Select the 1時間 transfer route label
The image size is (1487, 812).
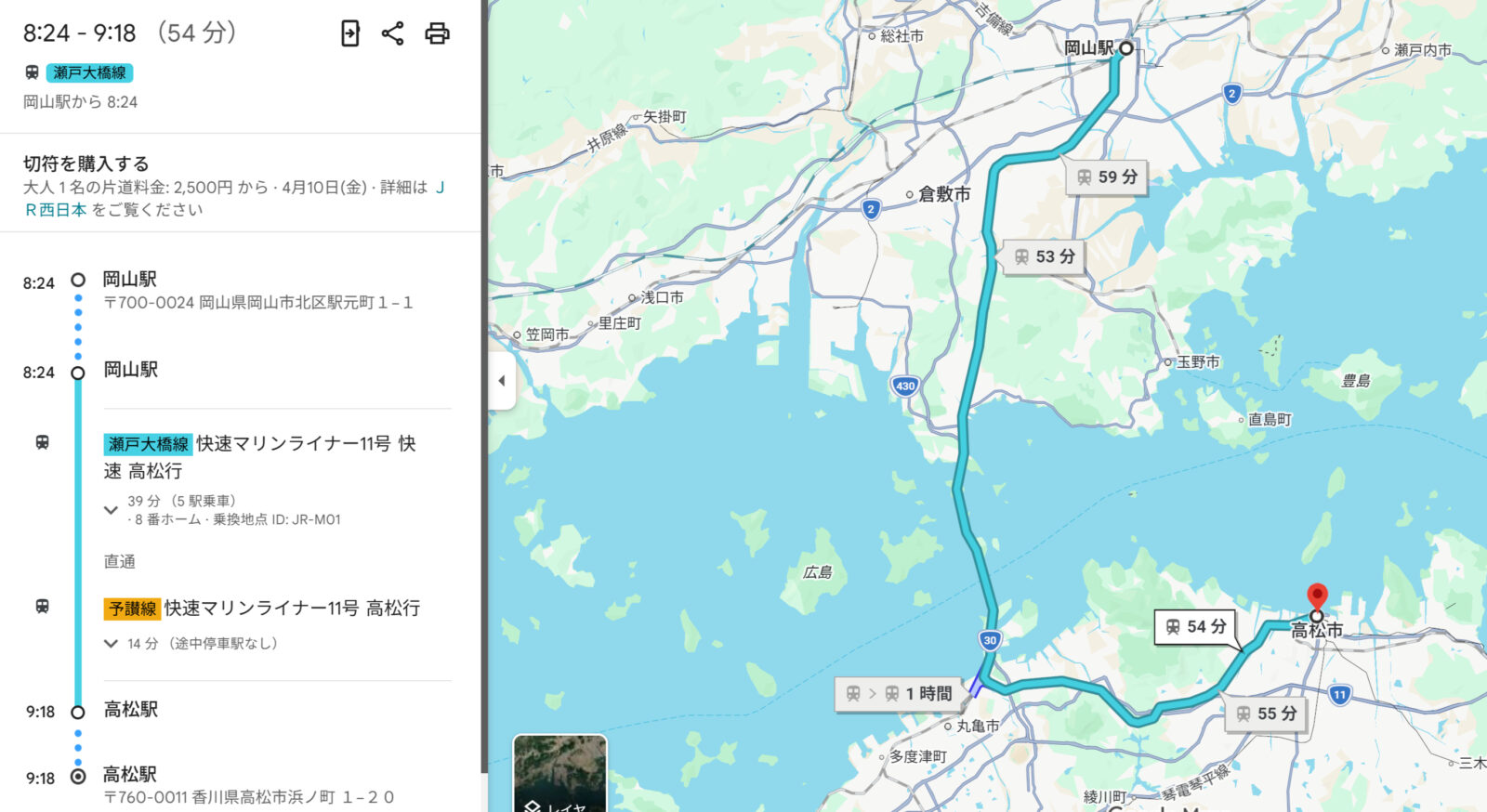[x=898, y=693]
